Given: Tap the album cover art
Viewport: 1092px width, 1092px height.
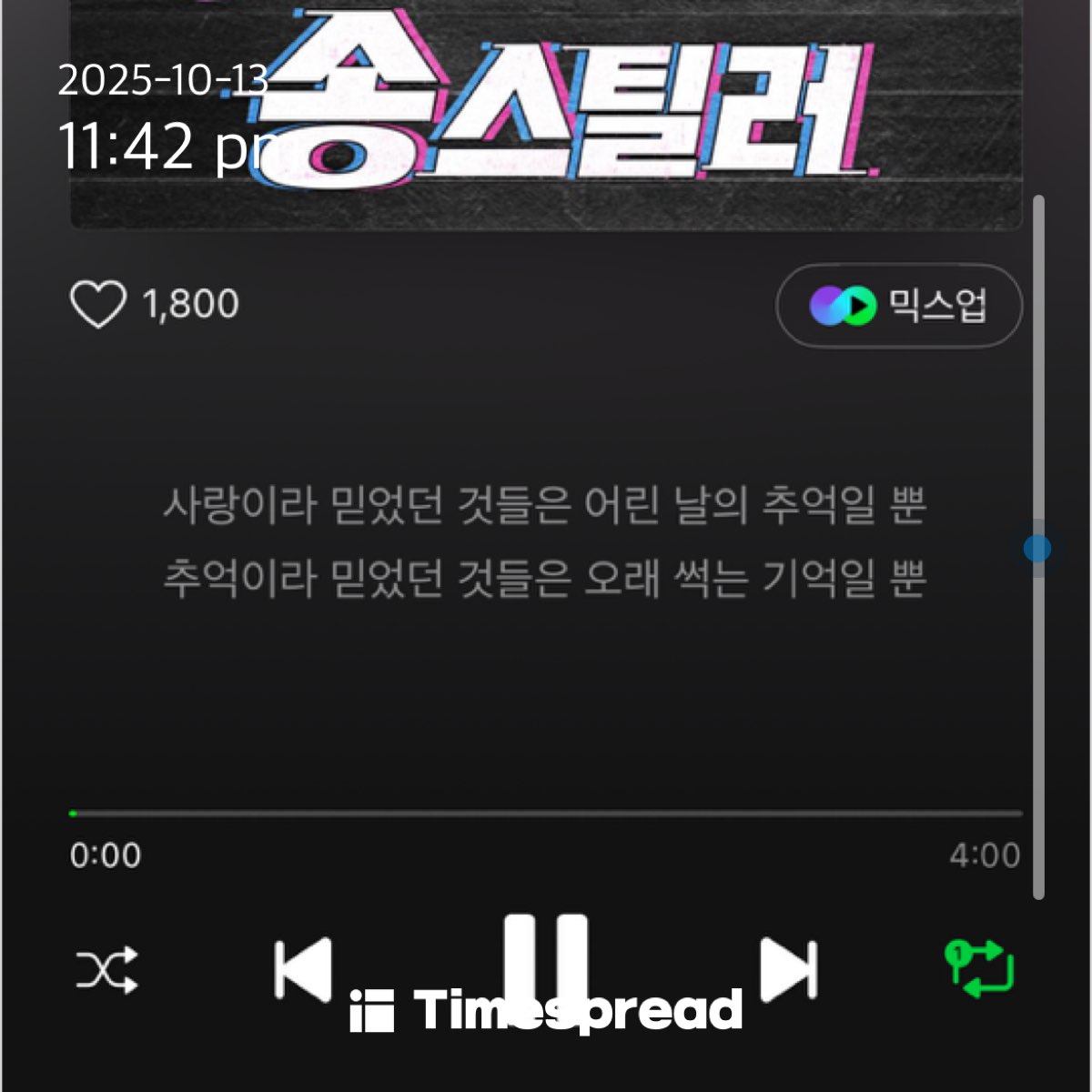Looking at the screenshot, I should pos(546,109).
